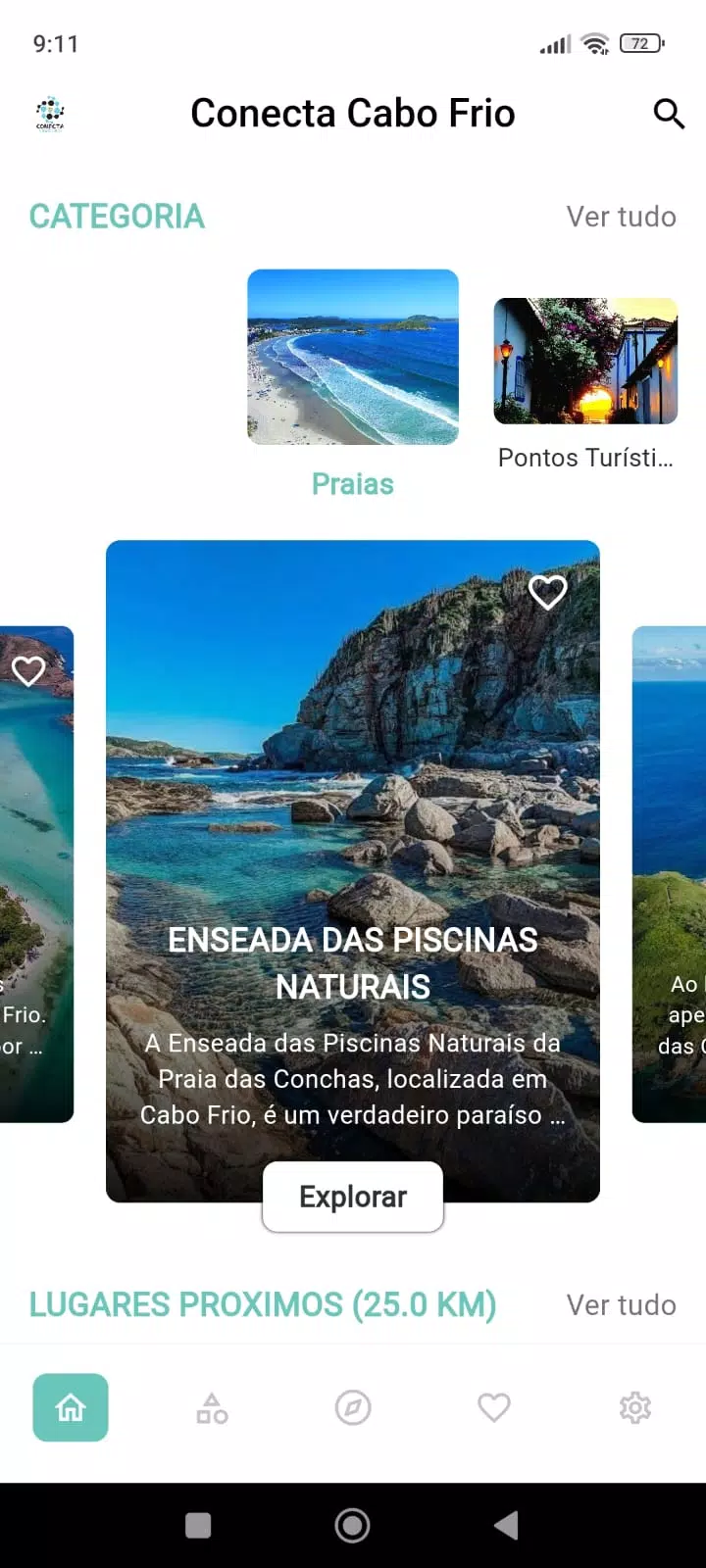Open the Settings gear in bottom navigation
Viewport: 706px width, 1568px height.
click(635, 1407)
